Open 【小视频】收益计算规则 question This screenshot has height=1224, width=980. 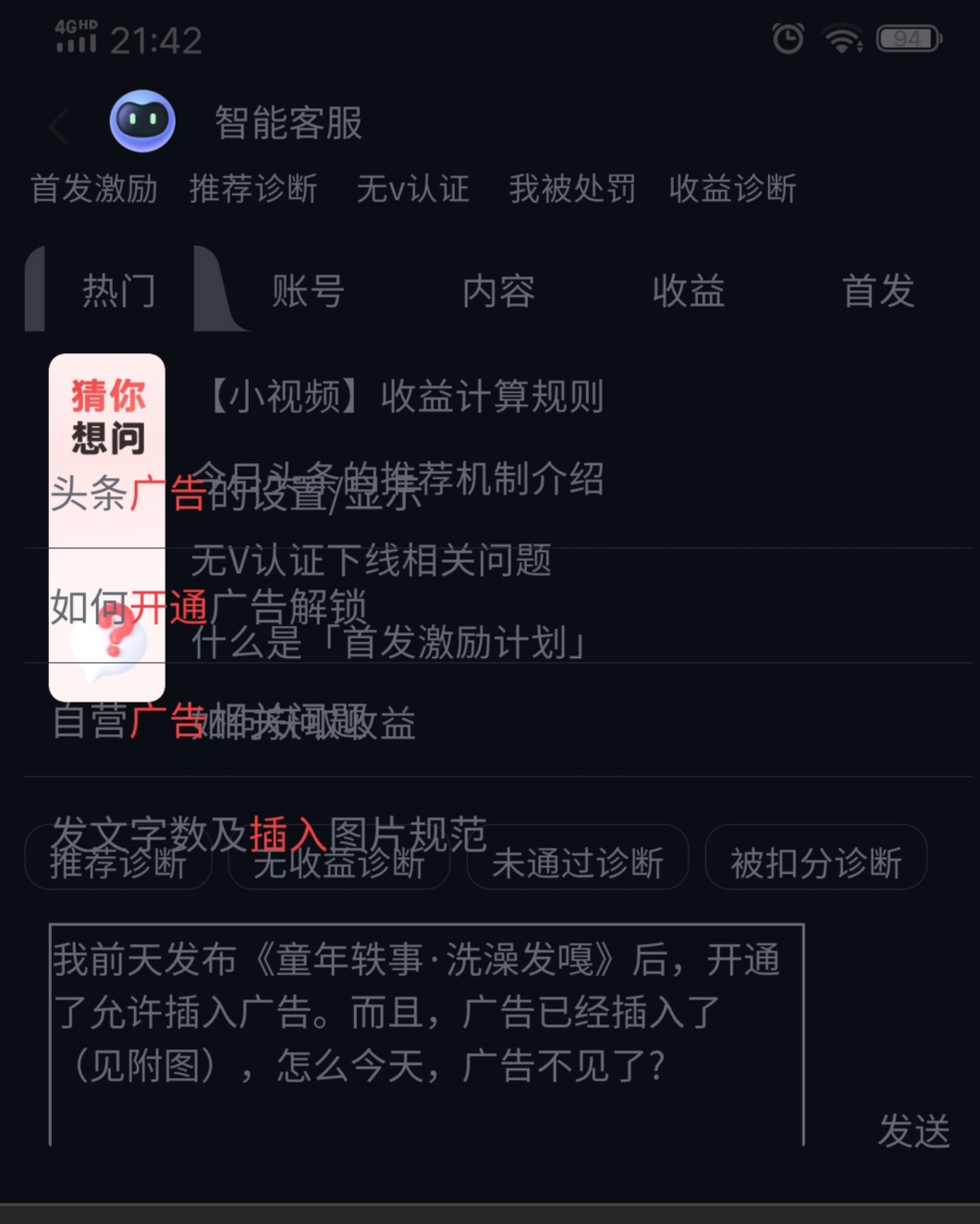[x=402, y=397]
